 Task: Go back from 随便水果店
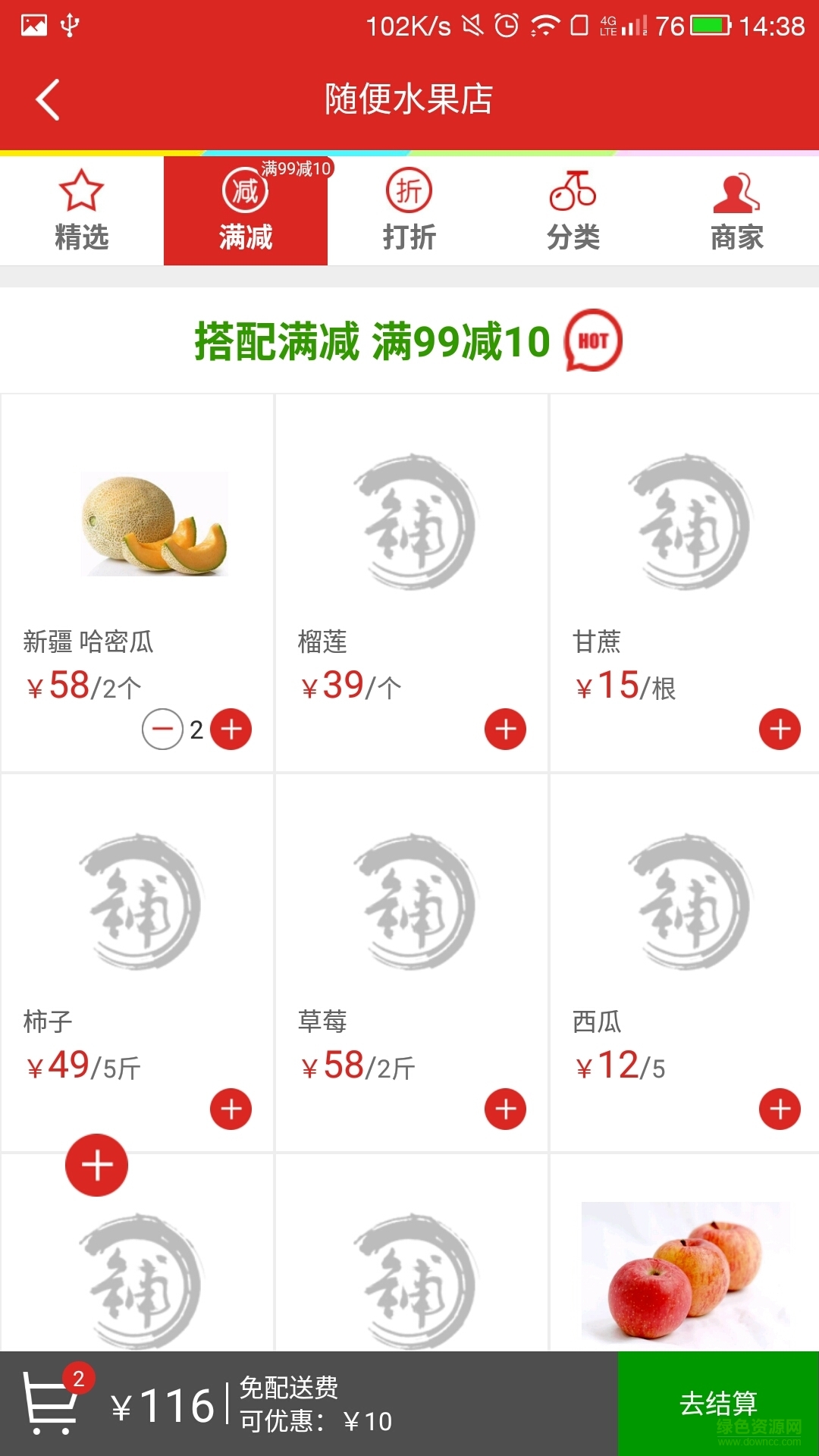pos(48,99)
